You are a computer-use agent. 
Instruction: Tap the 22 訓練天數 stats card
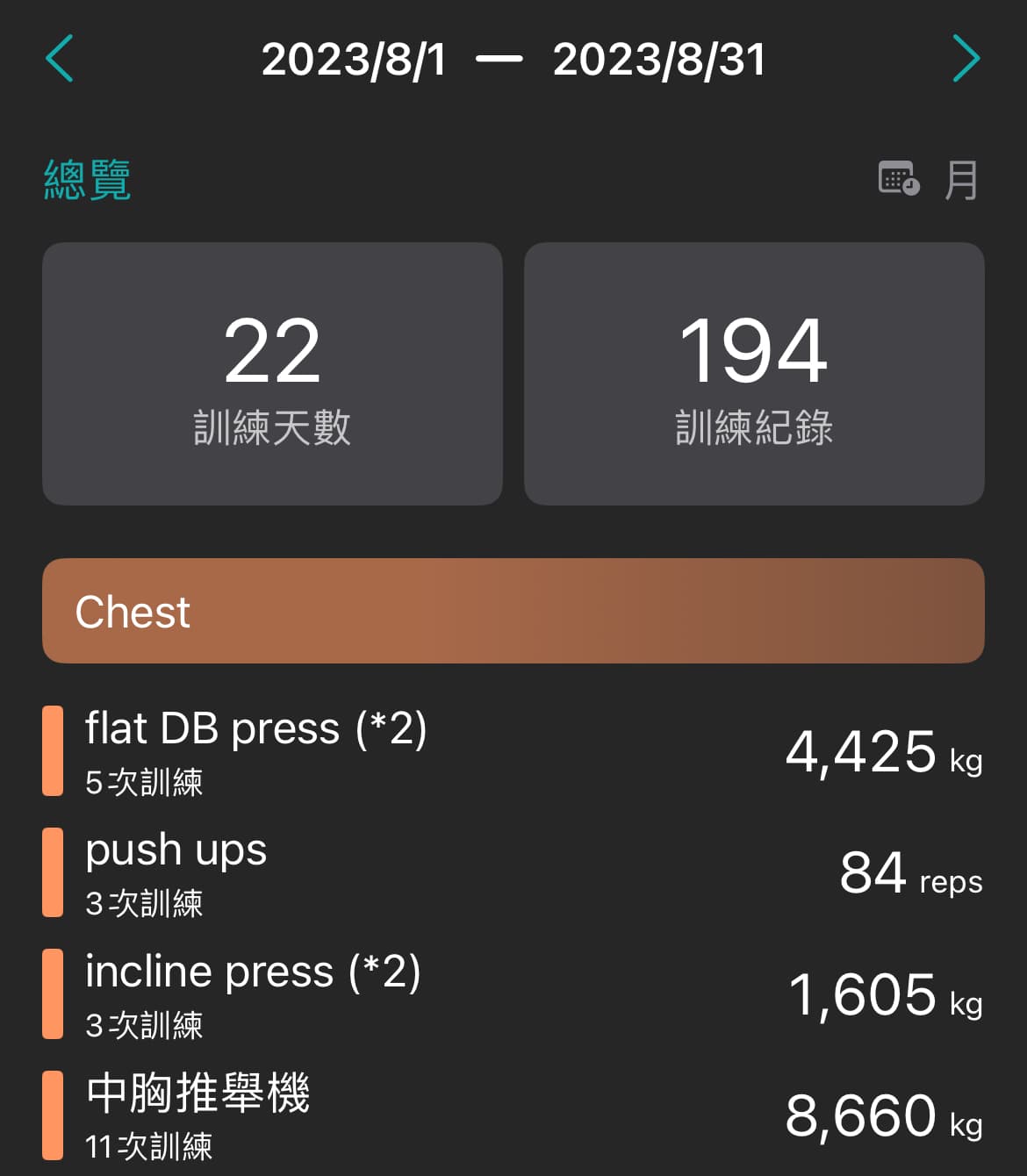(271, 374)
